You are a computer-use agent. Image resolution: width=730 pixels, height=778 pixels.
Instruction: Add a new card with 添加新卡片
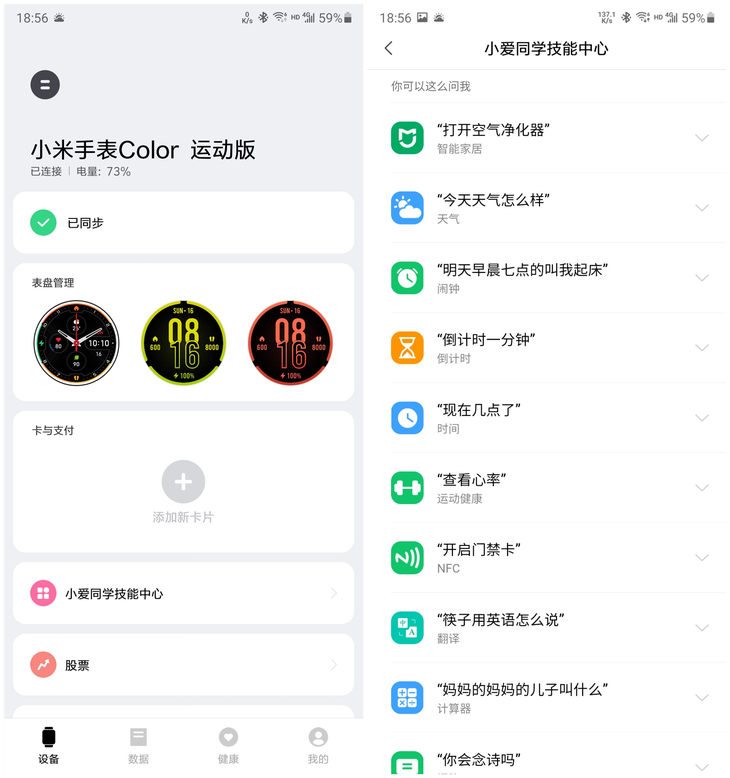point(183,492)
